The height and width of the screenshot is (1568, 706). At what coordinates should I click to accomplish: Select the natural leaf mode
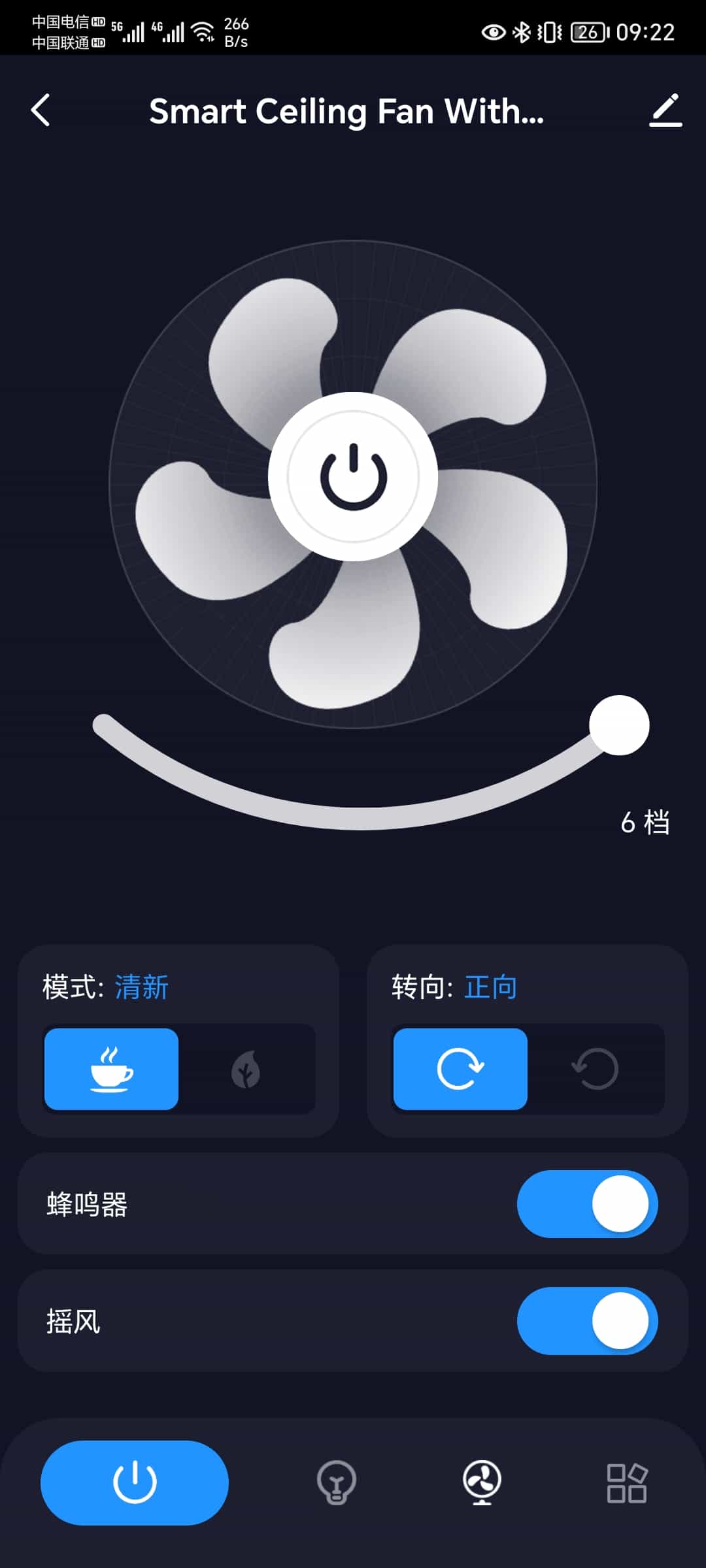pyautogui.click(x=246, y=1069)
